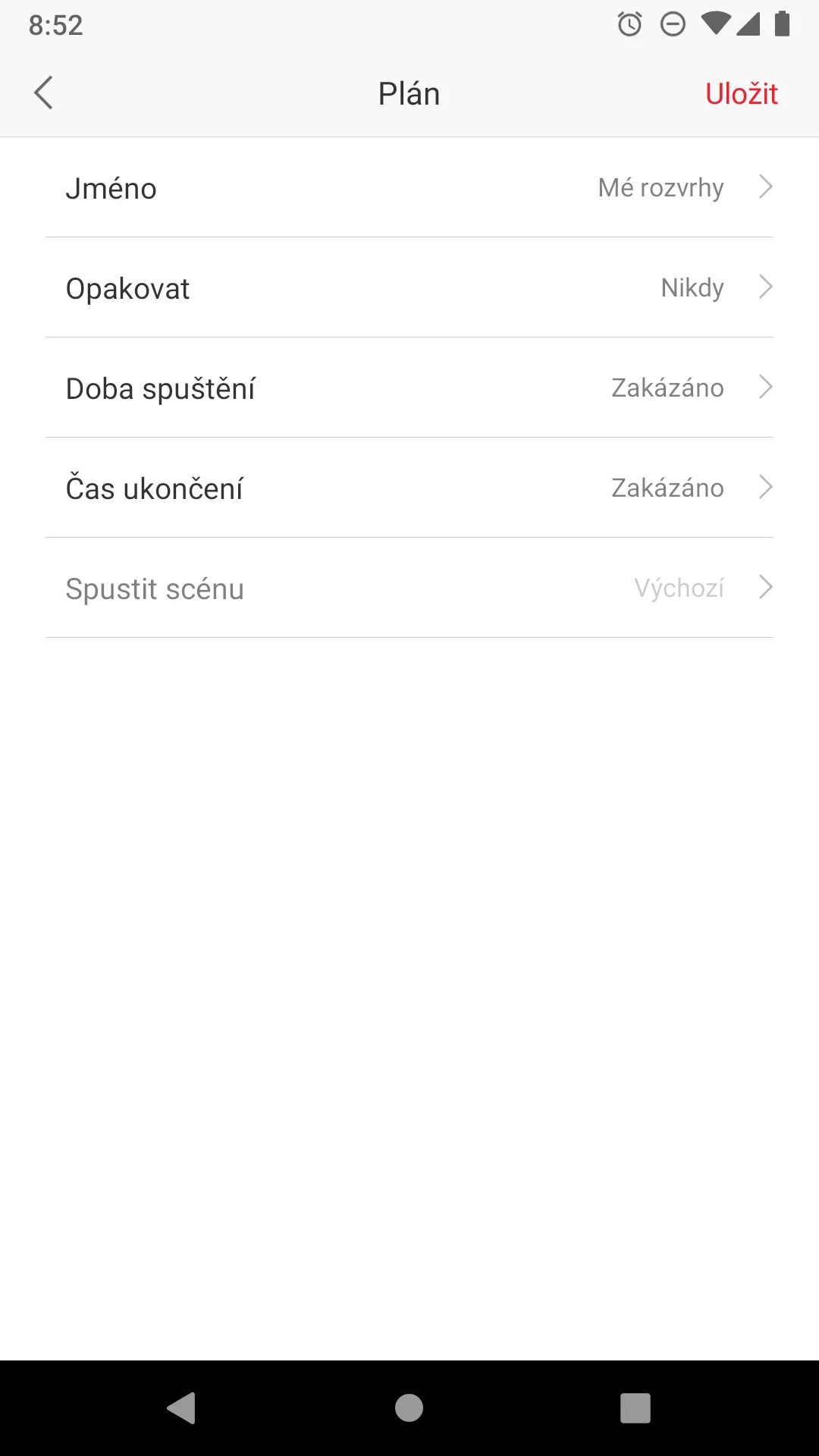Tap the system home button
The height and width of the screenshot is (1456, 819).
pyautogui.click(x=409, y=1408)
